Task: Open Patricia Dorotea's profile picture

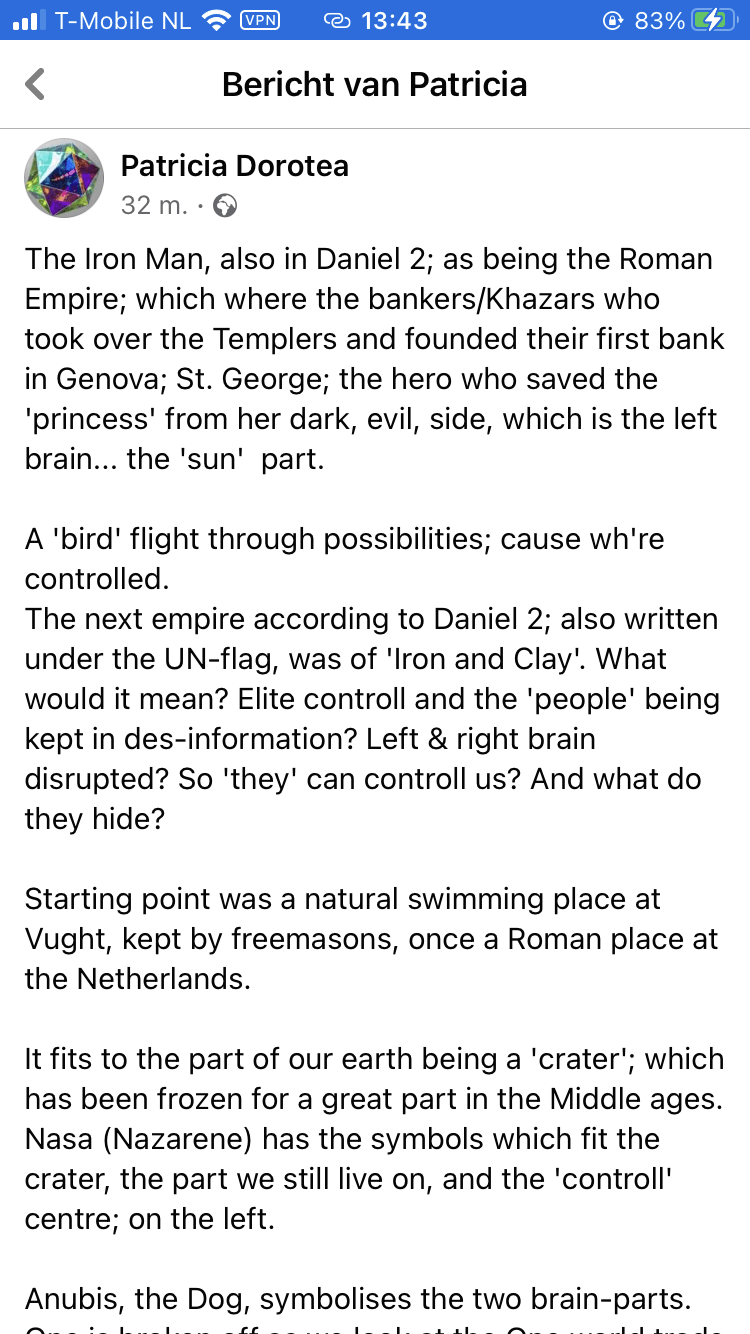Action: 64,178
